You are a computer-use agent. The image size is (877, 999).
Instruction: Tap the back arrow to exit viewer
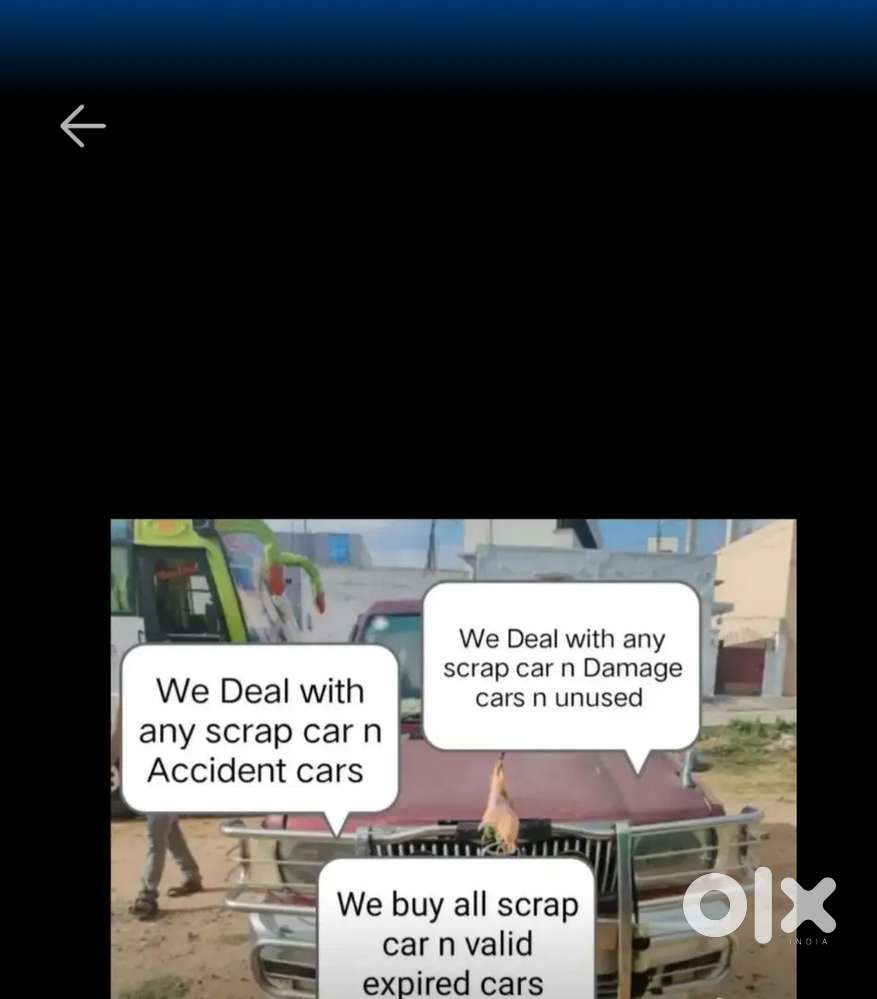(82, 126)
